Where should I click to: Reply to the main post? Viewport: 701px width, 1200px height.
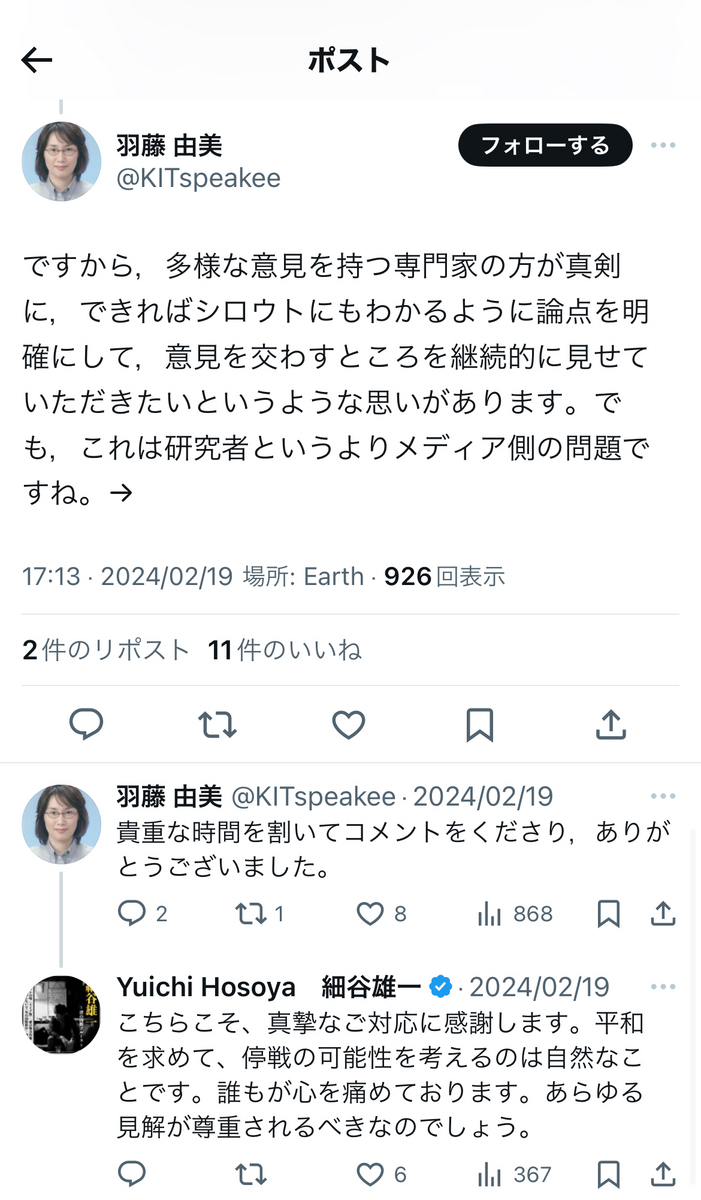pyautogui.click(x=86, y=724)
